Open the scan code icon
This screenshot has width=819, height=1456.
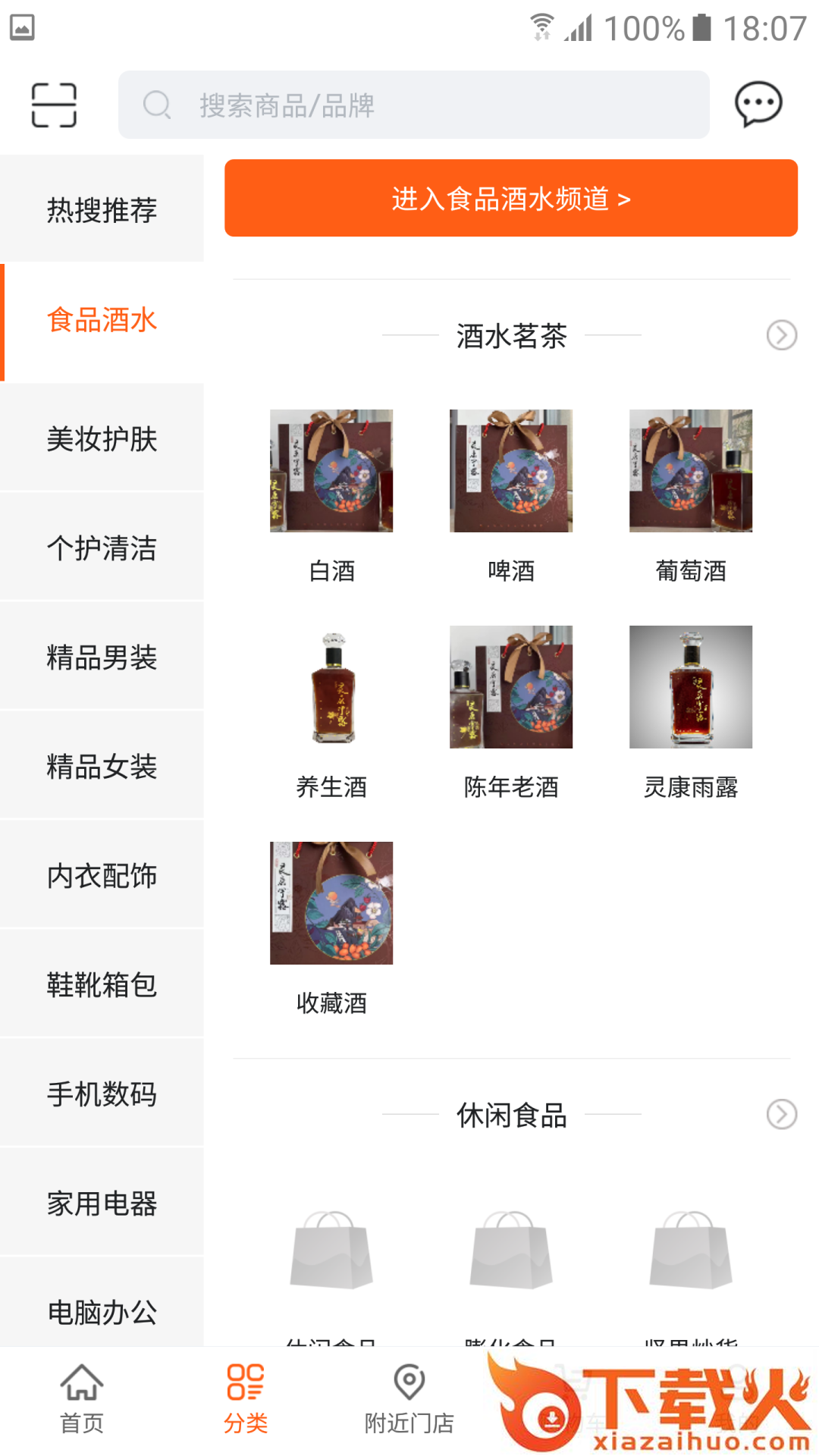click(x=54, y=105)
